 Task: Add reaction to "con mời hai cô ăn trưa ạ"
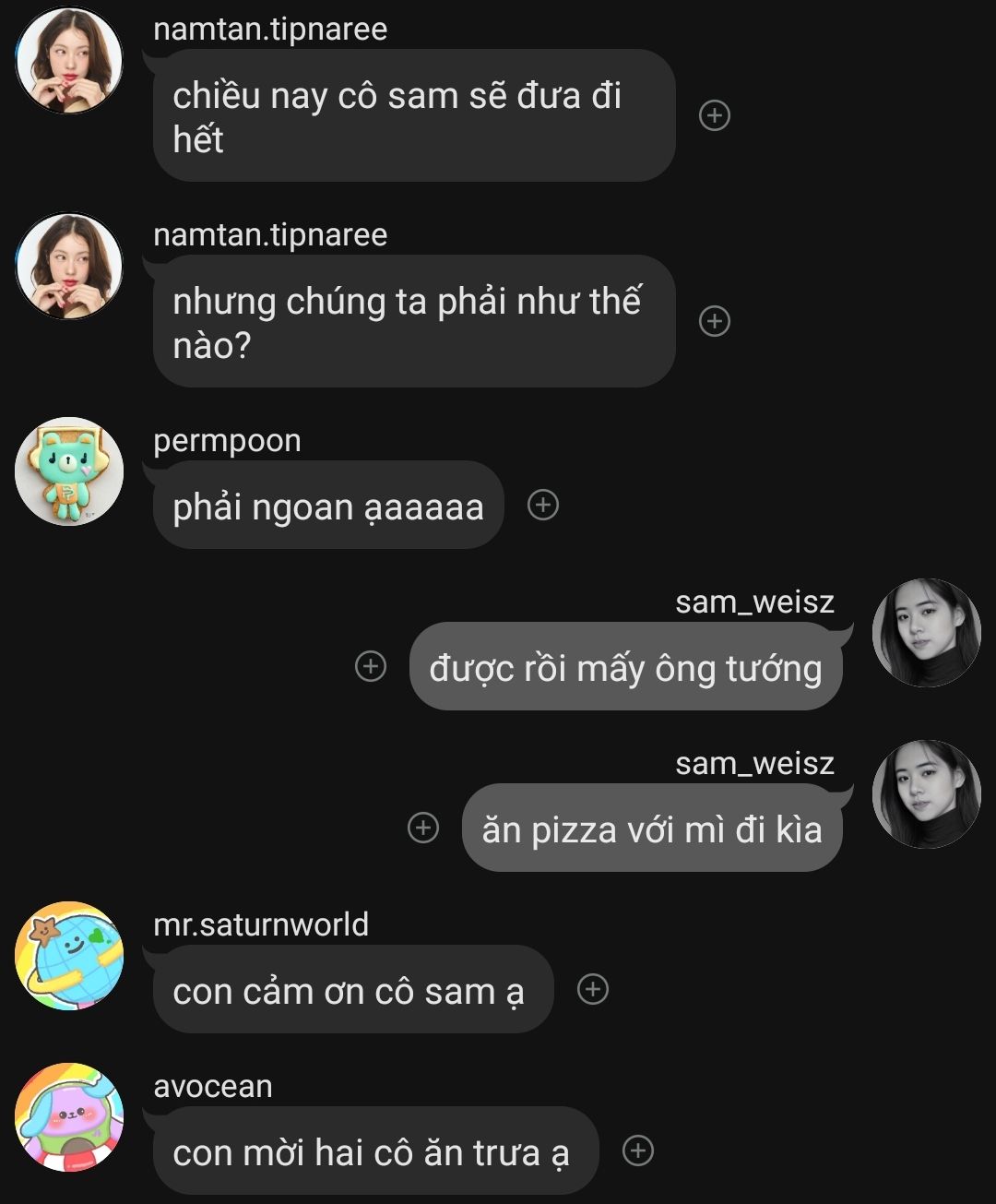click(638, 1150)
